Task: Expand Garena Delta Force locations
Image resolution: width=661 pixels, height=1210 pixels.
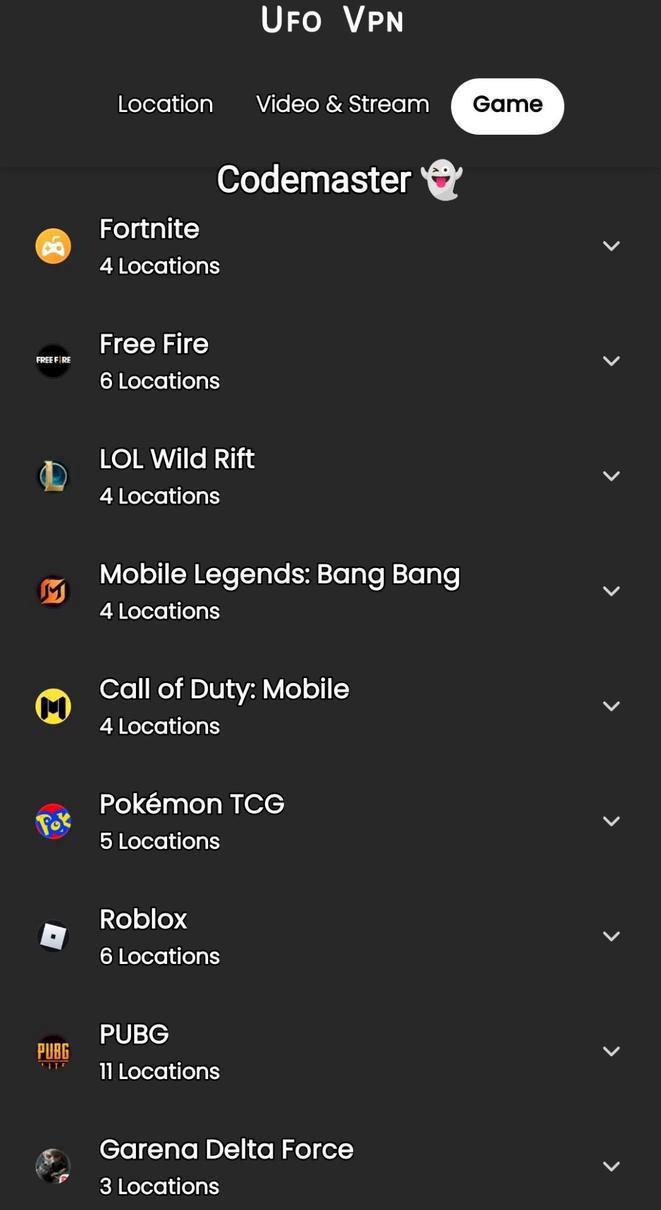Action: (611, 1166)
